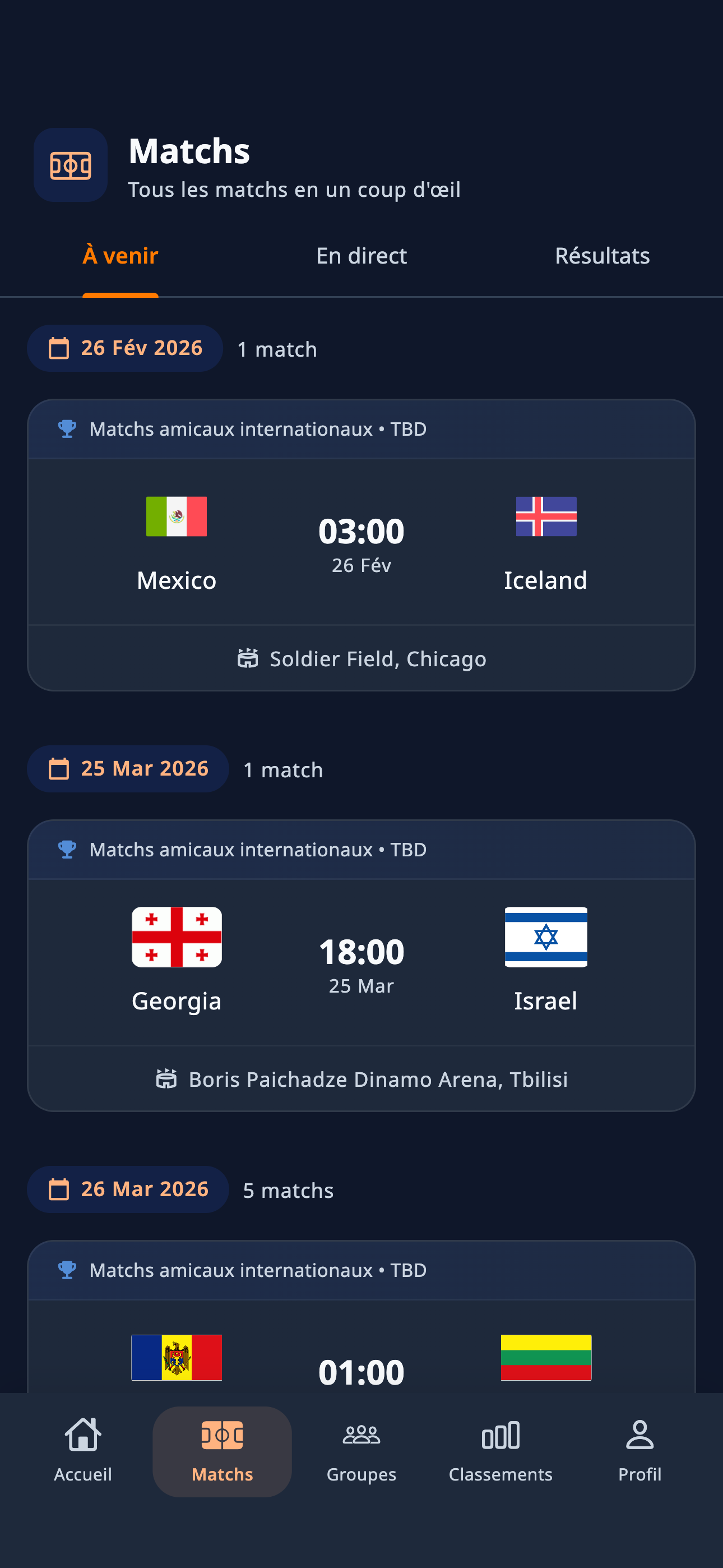This screenshot has height=1568, width=723.
Task: Tap the 26 Mar 2026 date pill
Action: (x=128, y=1189)
